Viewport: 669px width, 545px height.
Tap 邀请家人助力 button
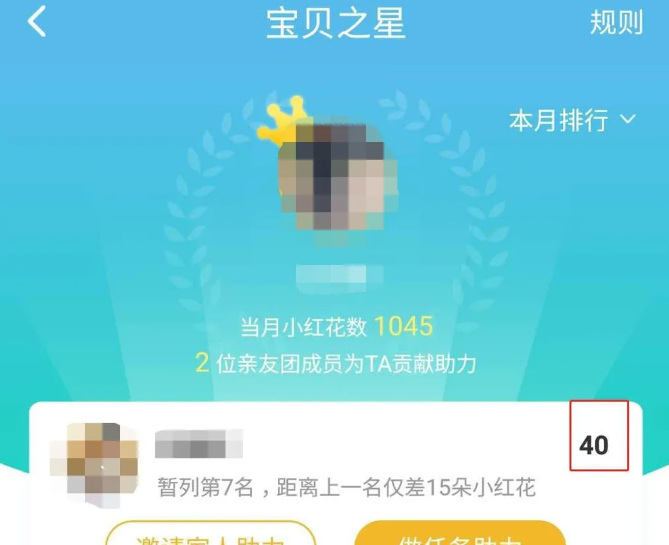point(210,536)
